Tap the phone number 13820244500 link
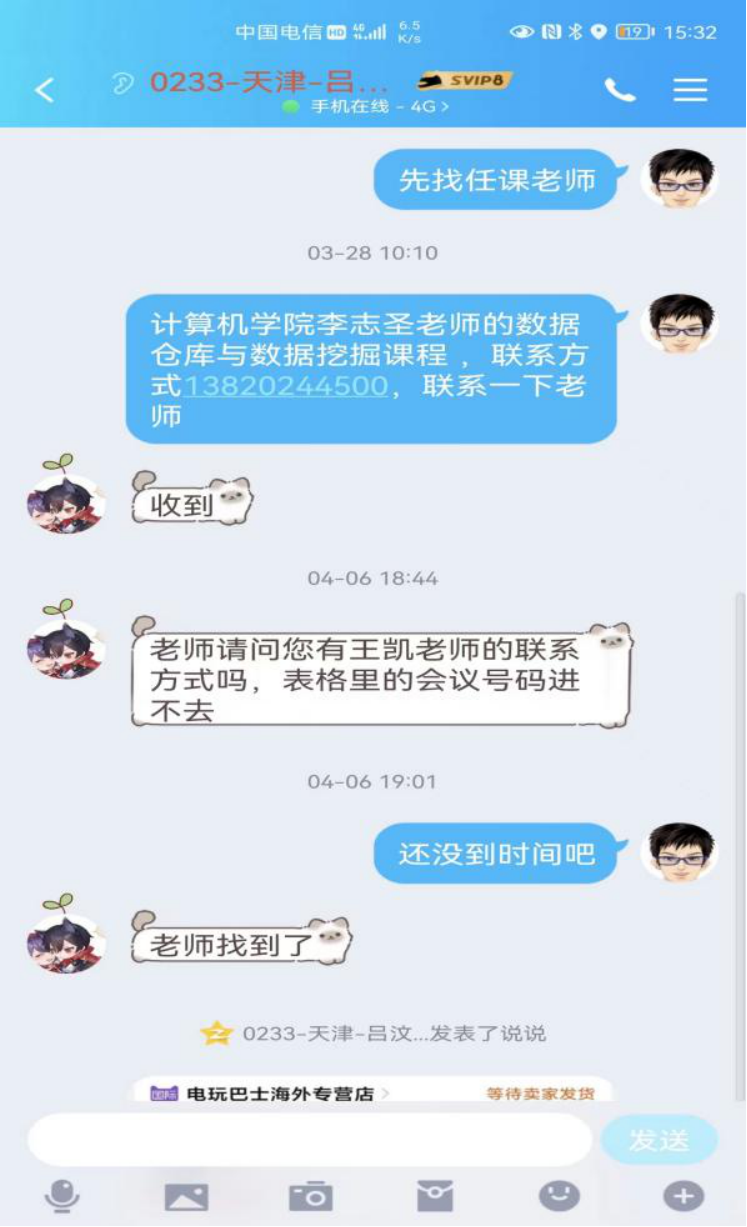747x1227 pixels. click(x=285, y=385)
